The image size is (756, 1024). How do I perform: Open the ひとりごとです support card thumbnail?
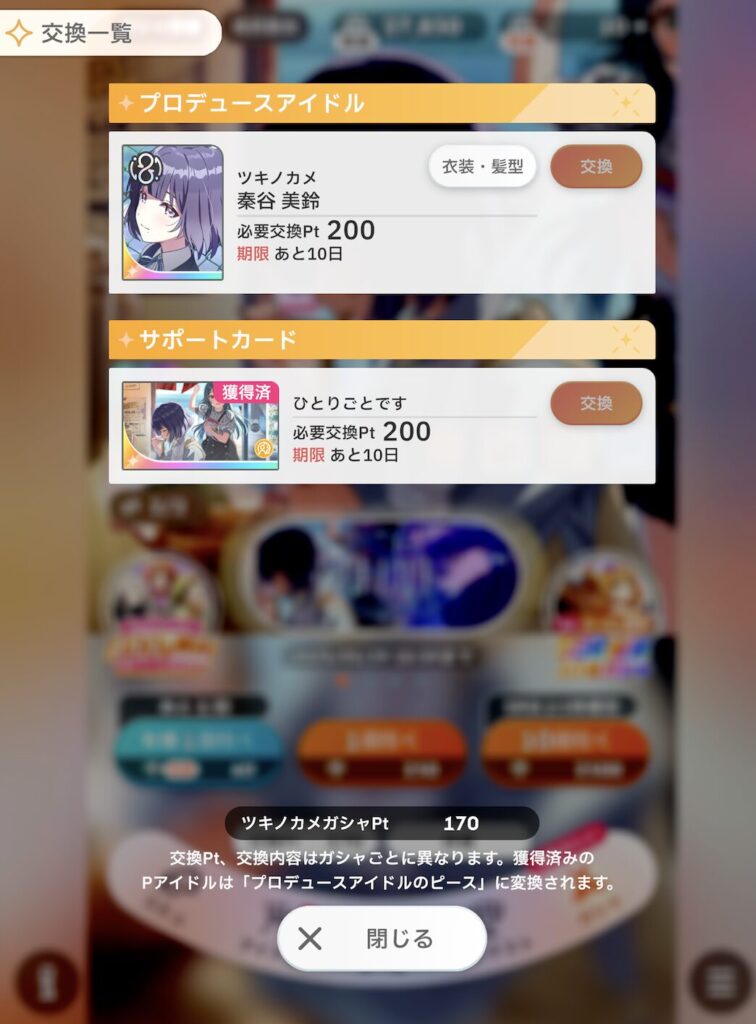click(200, 425)
